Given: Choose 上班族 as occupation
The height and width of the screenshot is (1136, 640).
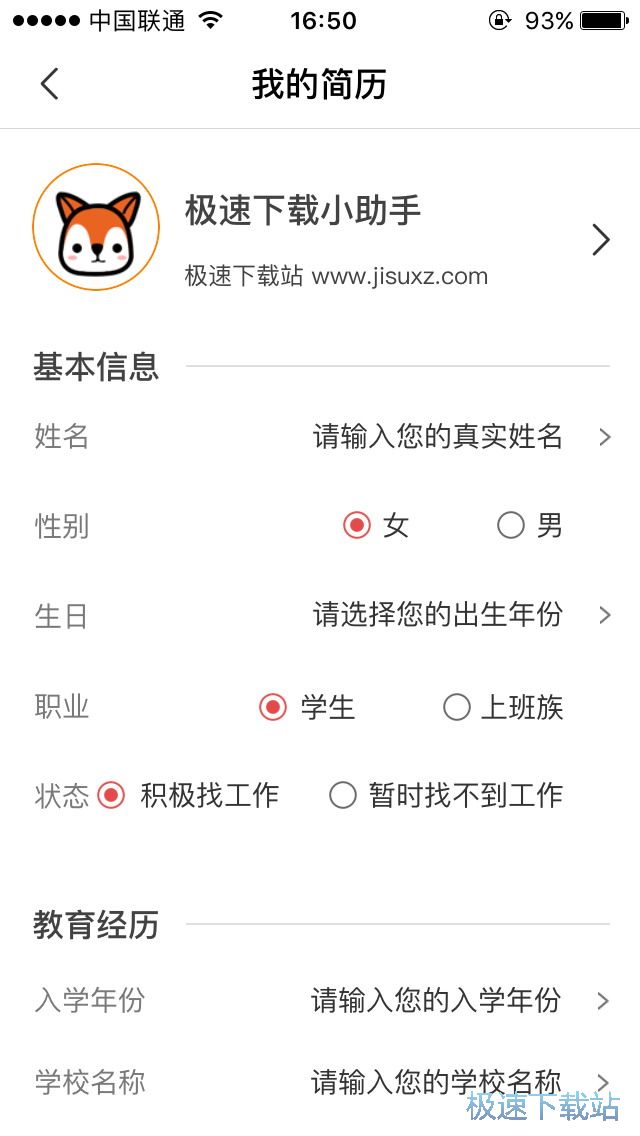Looking at the screenshot, I should pos(457,708).
